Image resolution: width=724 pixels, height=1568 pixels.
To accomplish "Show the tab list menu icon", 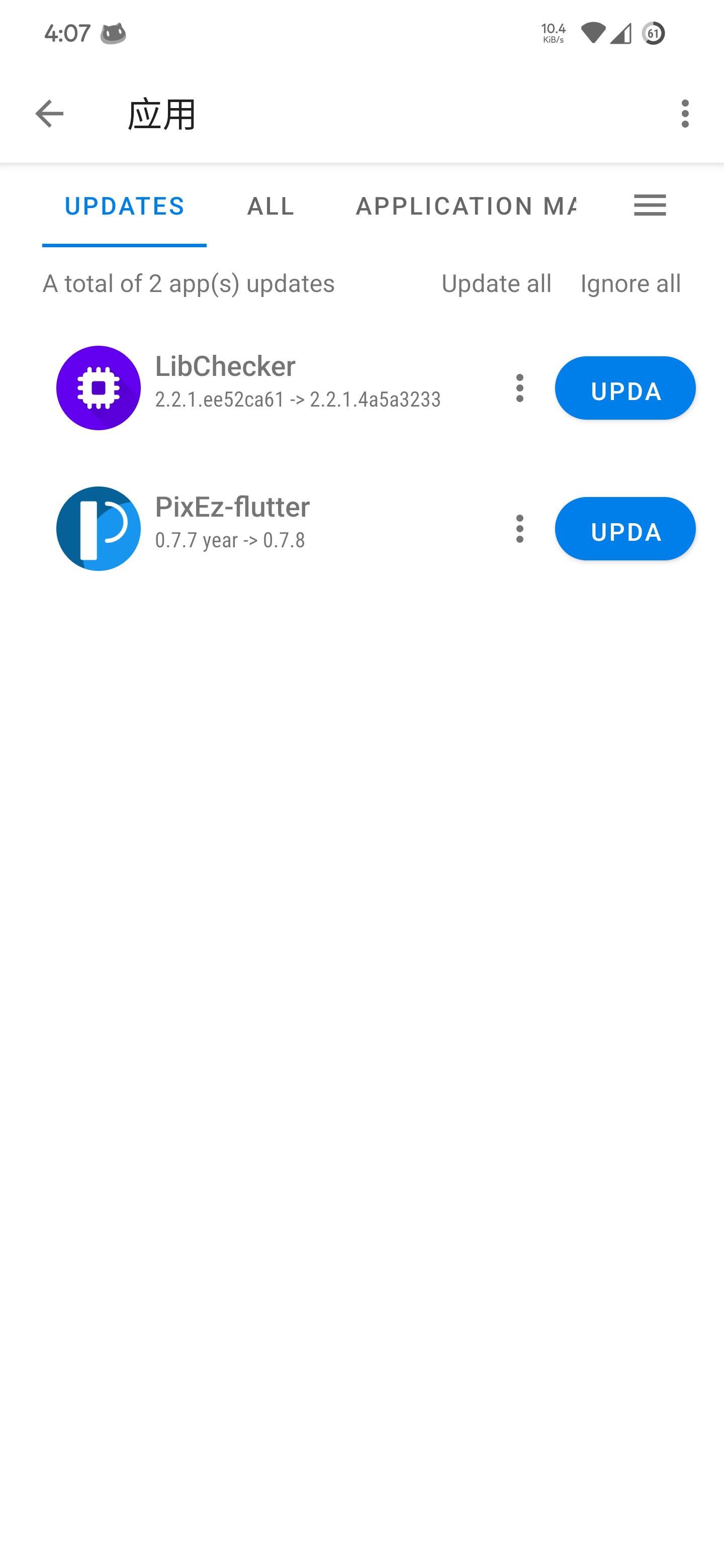I will pyautogui.click(x=650, y=206).
